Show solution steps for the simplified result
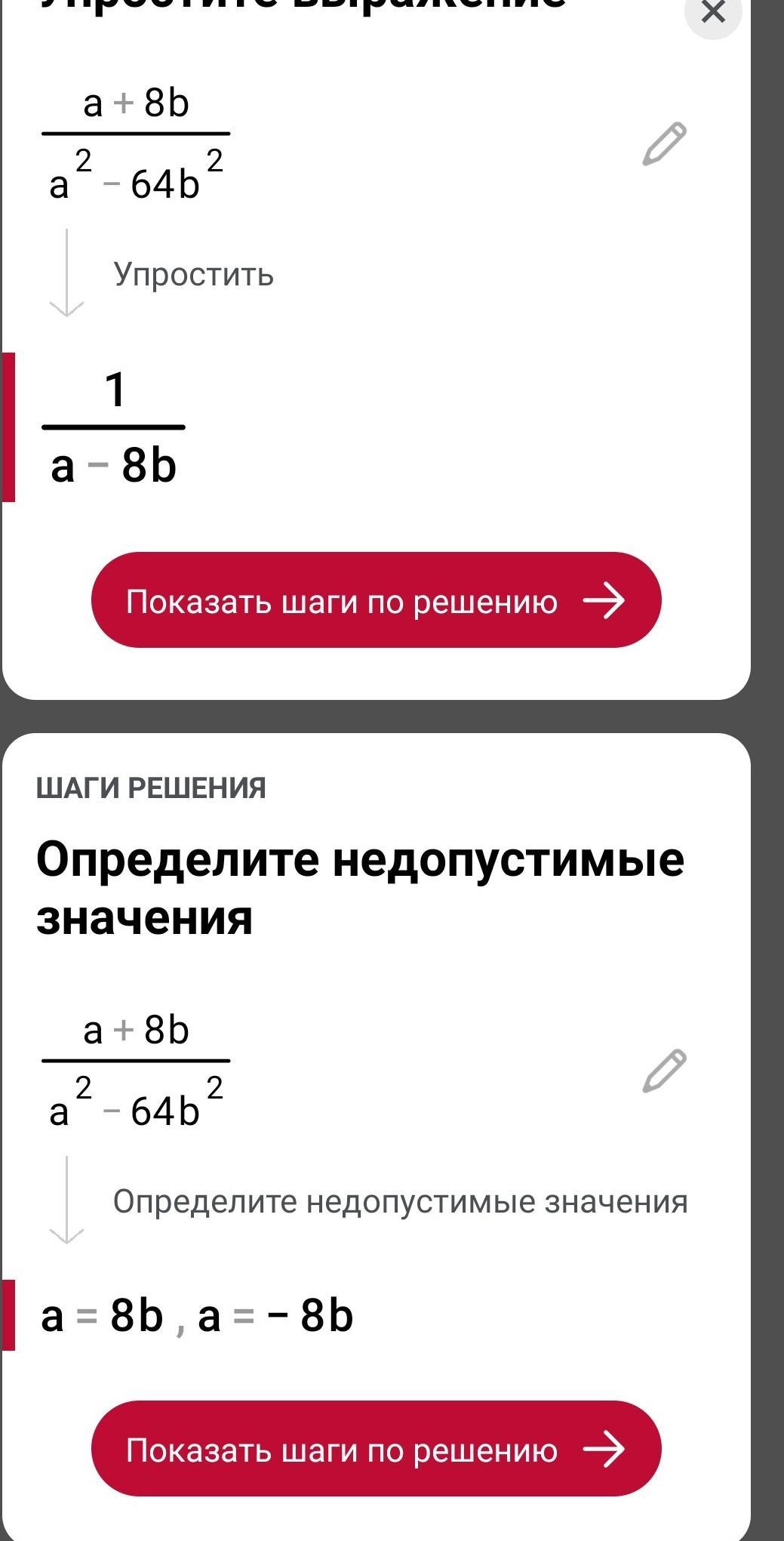 tap(376, 601)
